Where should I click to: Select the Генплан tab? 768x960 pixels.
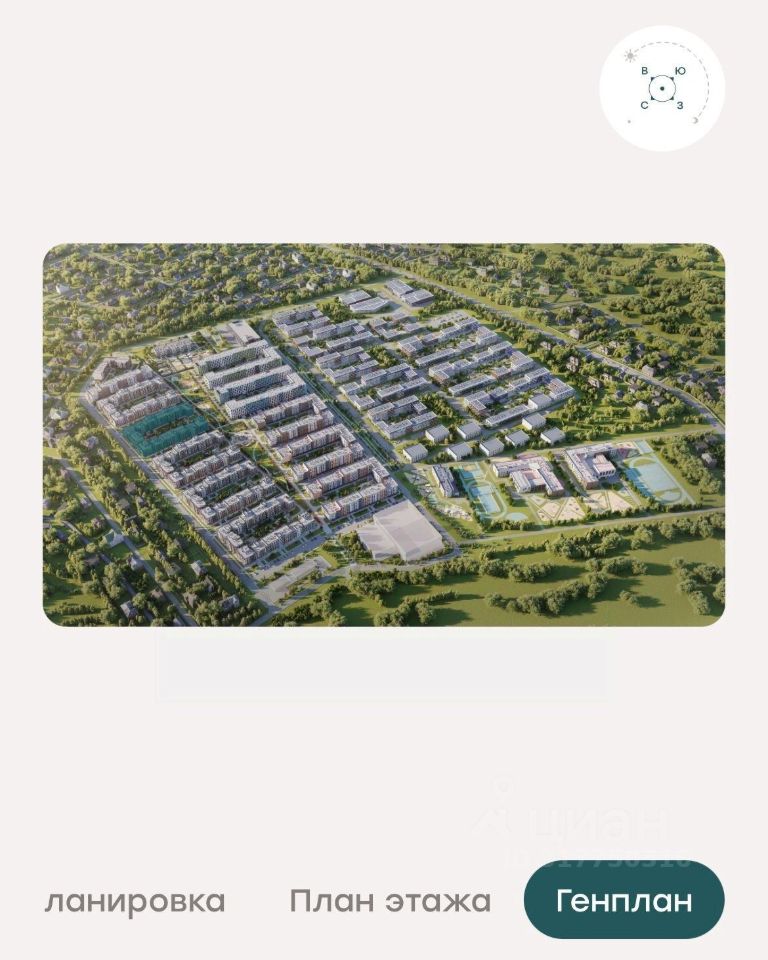pos(624,900)
